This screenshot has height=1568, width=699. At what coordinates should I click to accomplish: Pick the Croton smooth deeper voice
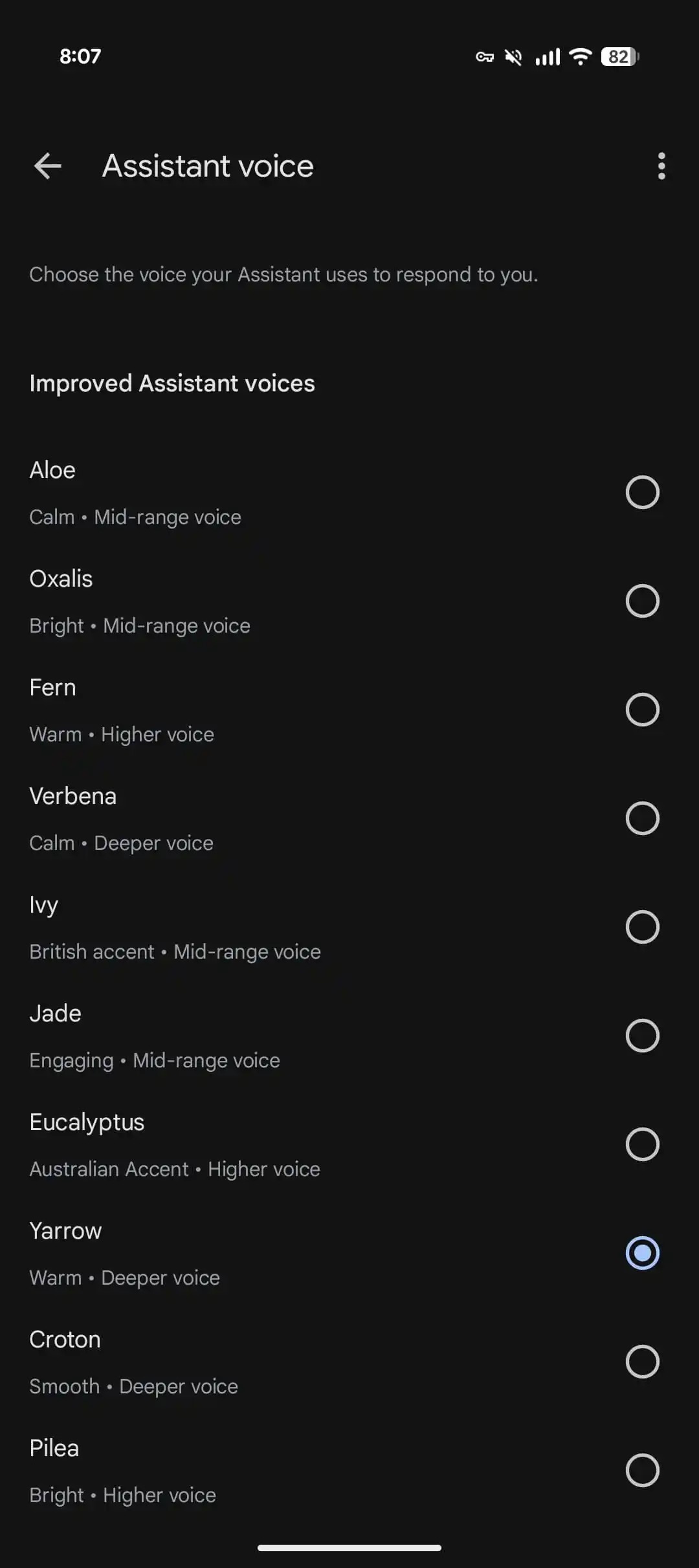(349, 1362)
